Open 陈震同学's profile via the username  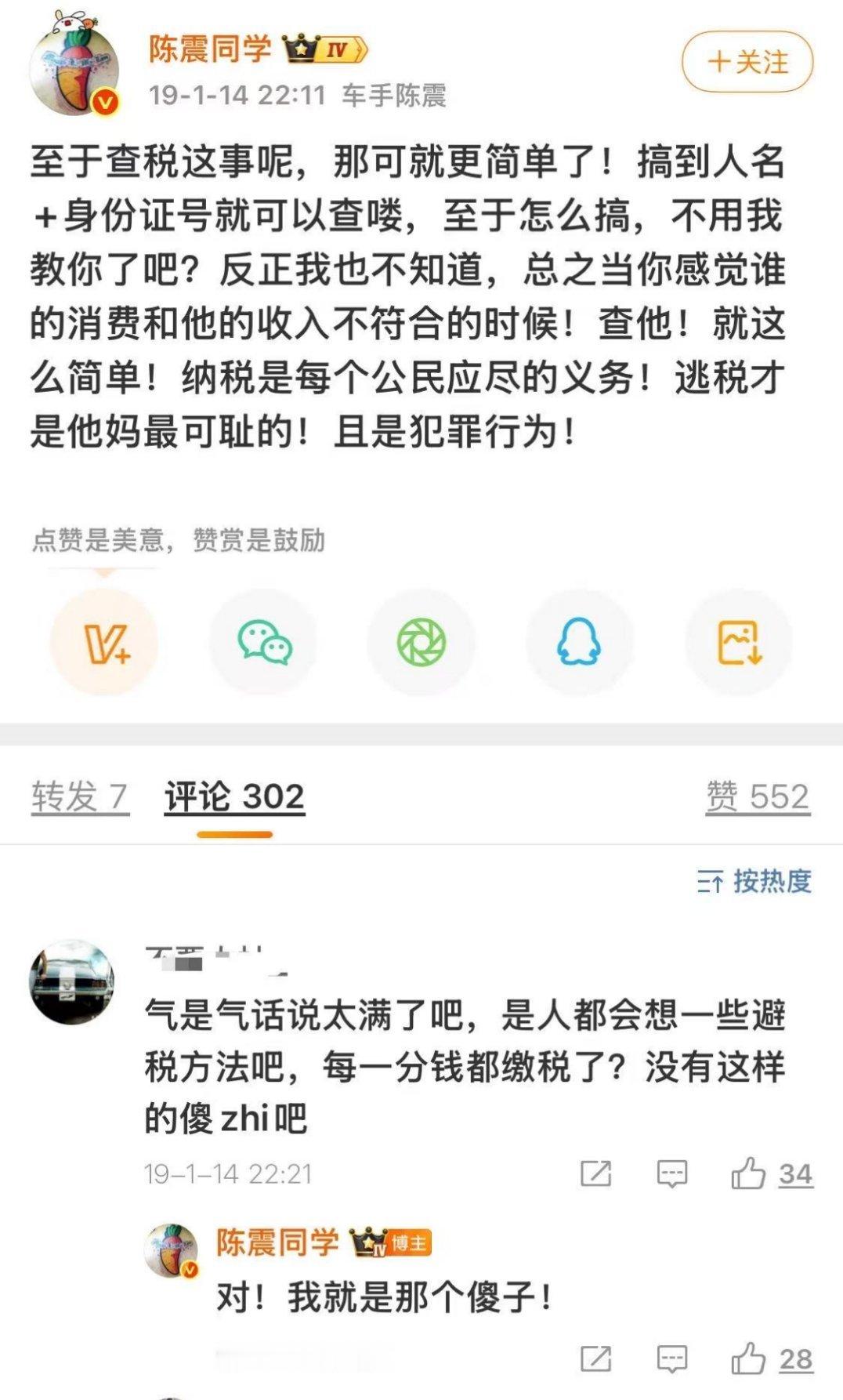pyautogui.click(x=212, y=49)
